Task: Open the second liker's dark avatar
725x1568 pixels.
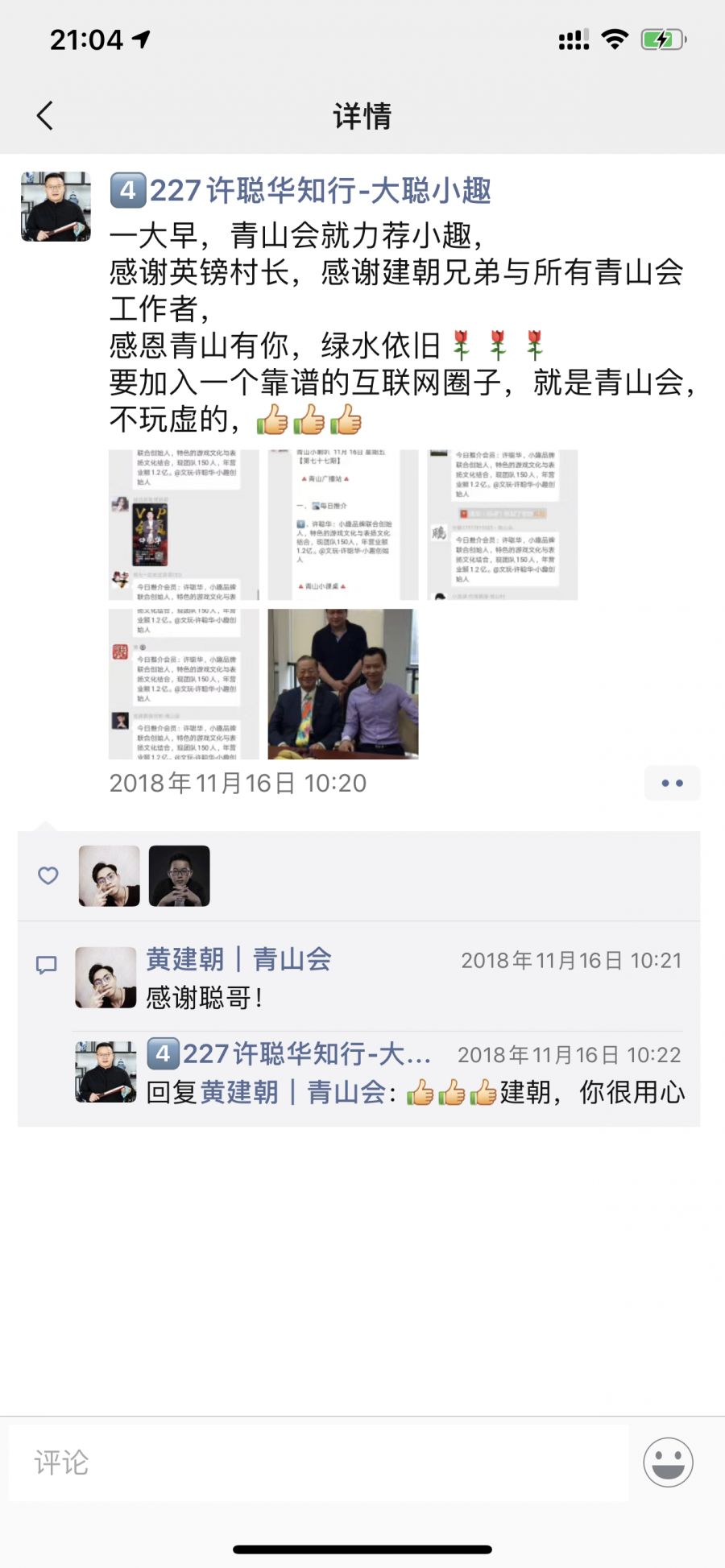Action: click(179, 875)
